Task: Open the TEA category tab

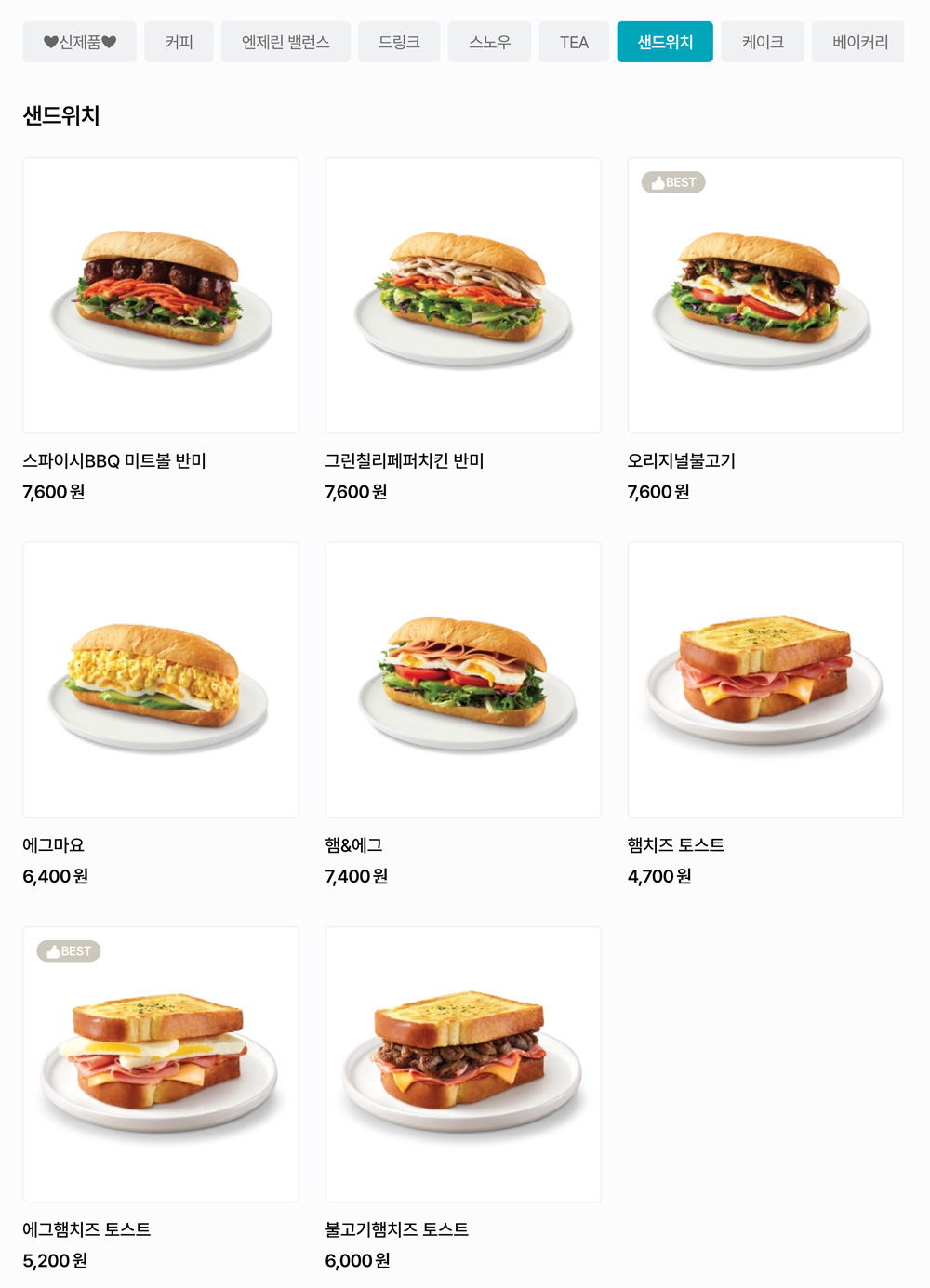Action: click(x=574, y=42)
